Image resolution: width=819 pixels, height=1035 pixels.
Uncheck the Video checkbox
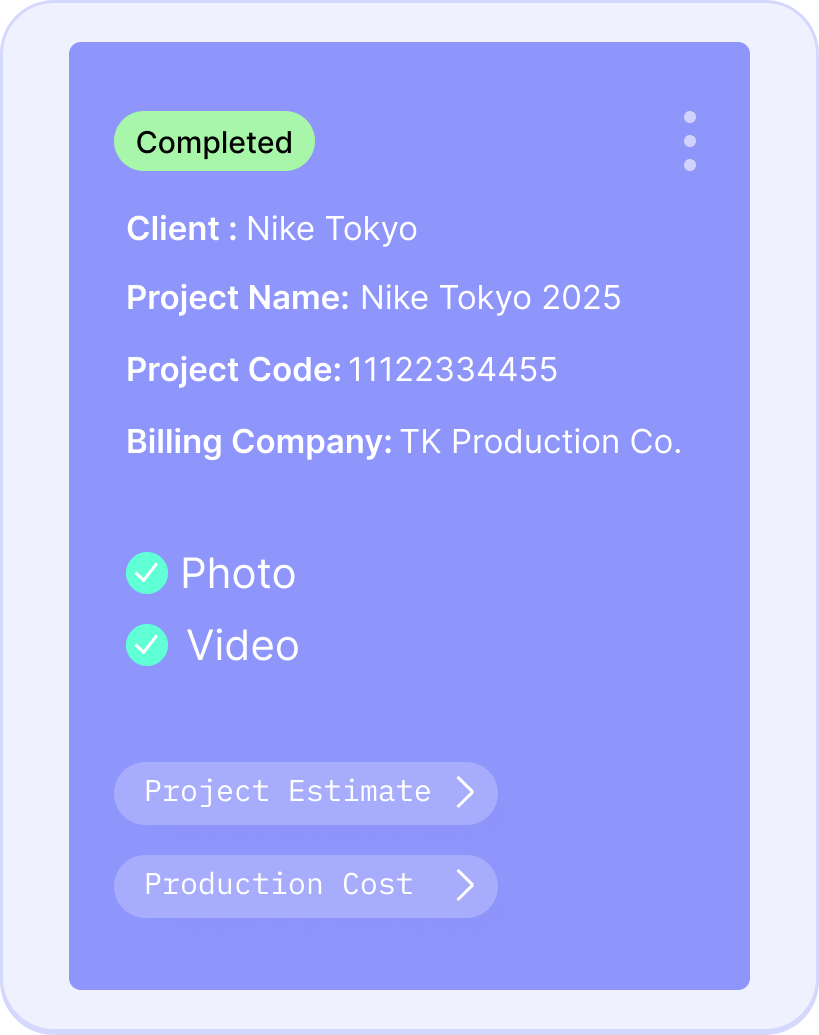click(x=147, y=646)
